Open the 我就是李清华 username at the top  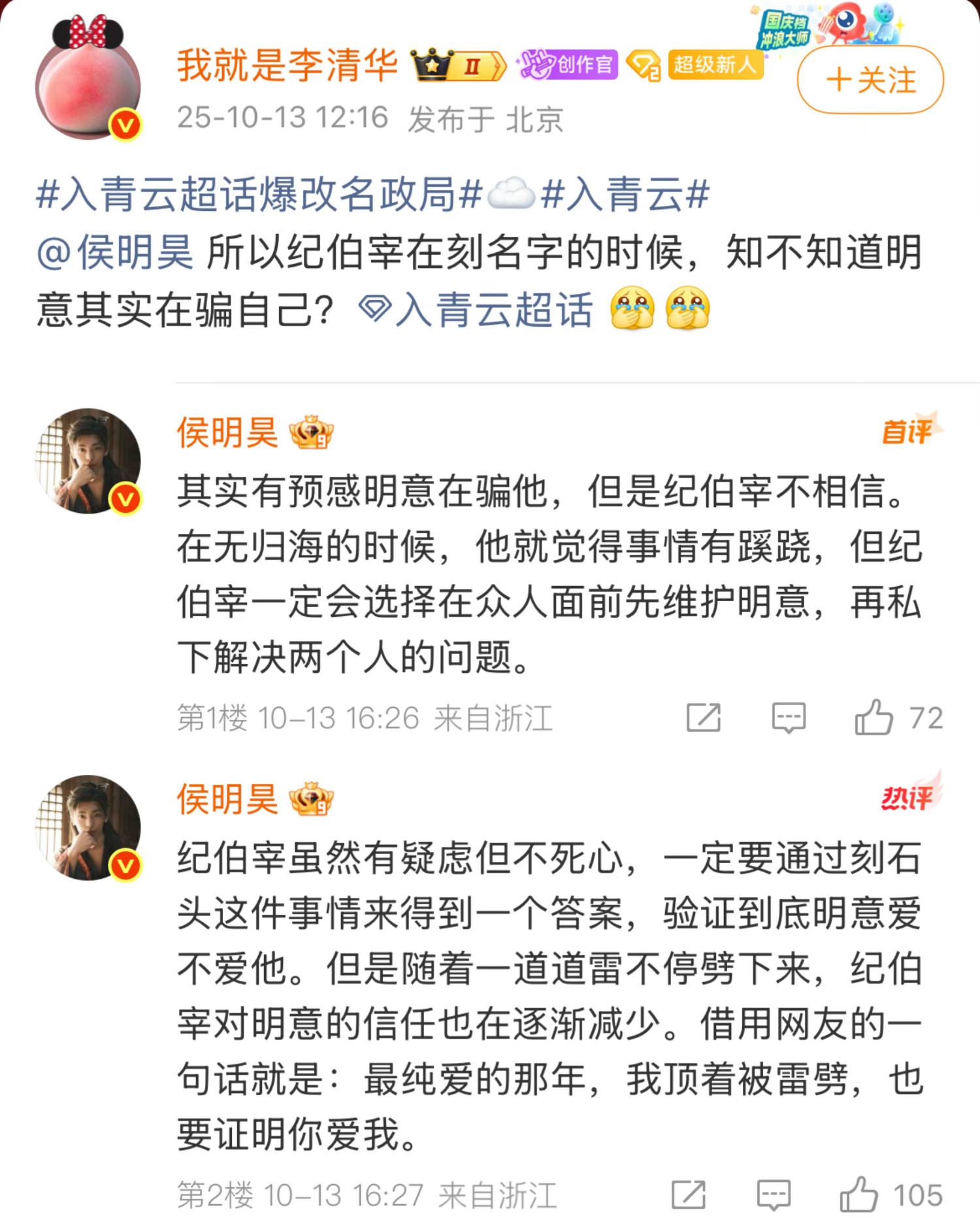pyautogui.click(x=287, y=65)
